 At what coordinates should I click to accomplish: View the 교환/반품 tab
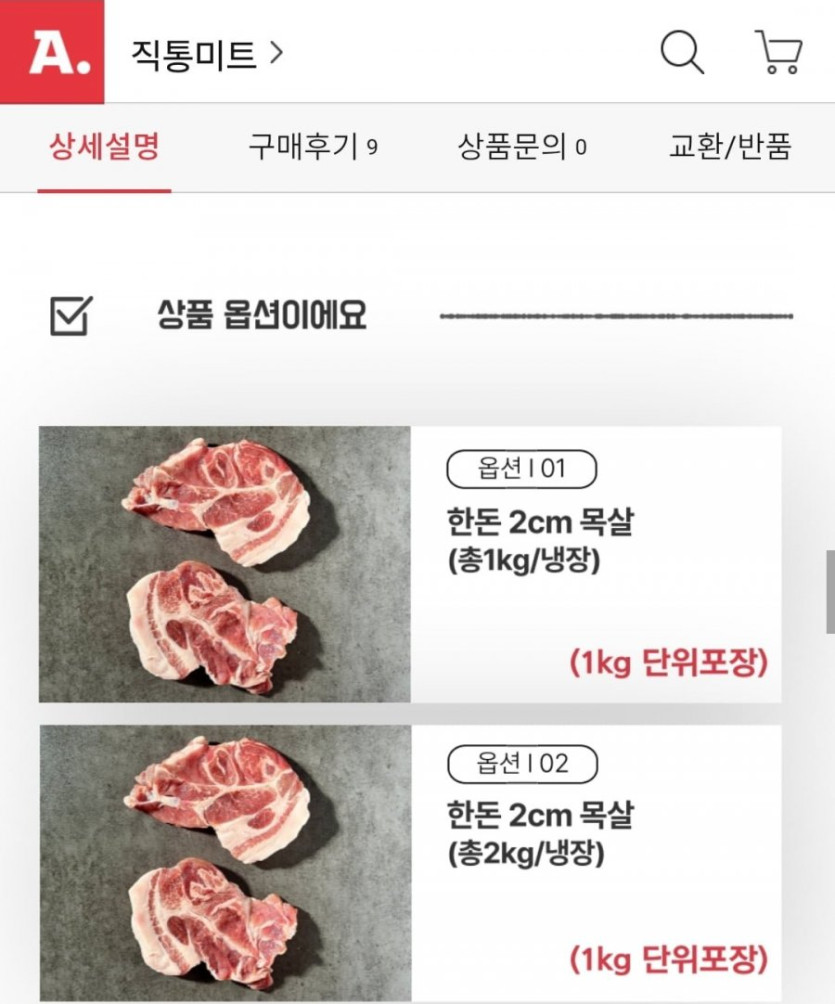point(730,148)
